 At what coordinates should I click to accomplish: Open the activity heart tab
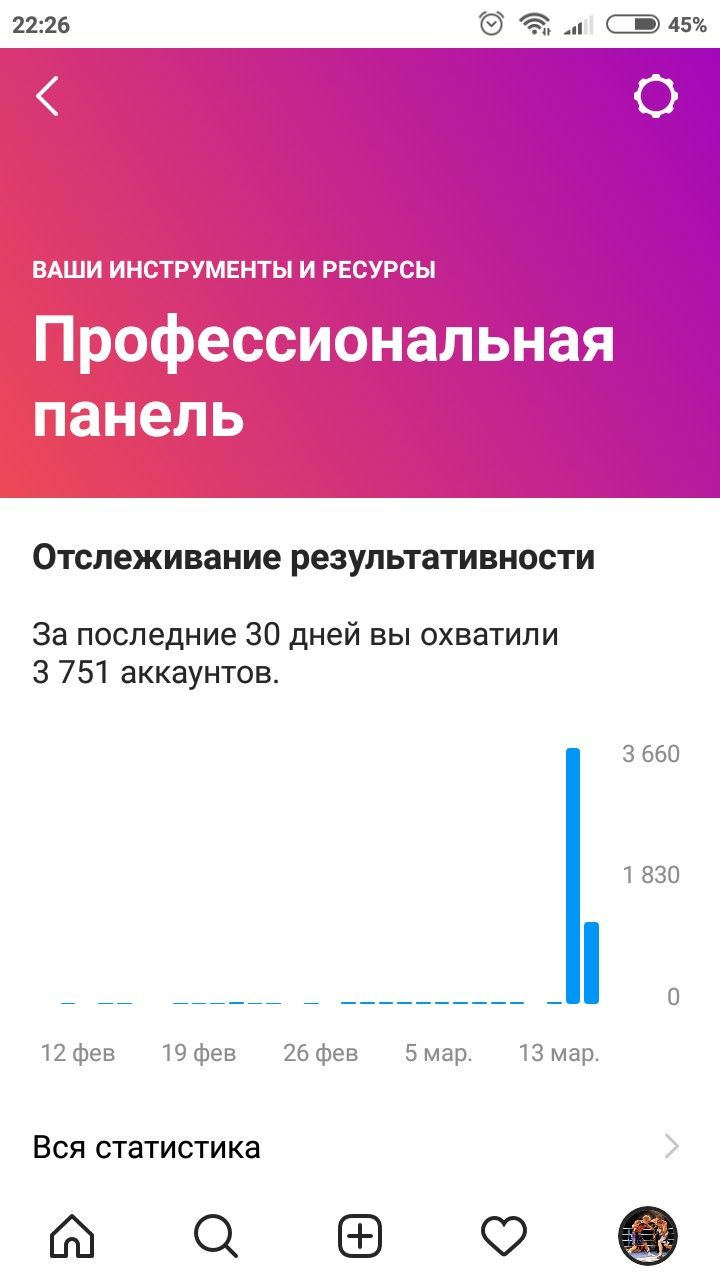point(504,1237)
